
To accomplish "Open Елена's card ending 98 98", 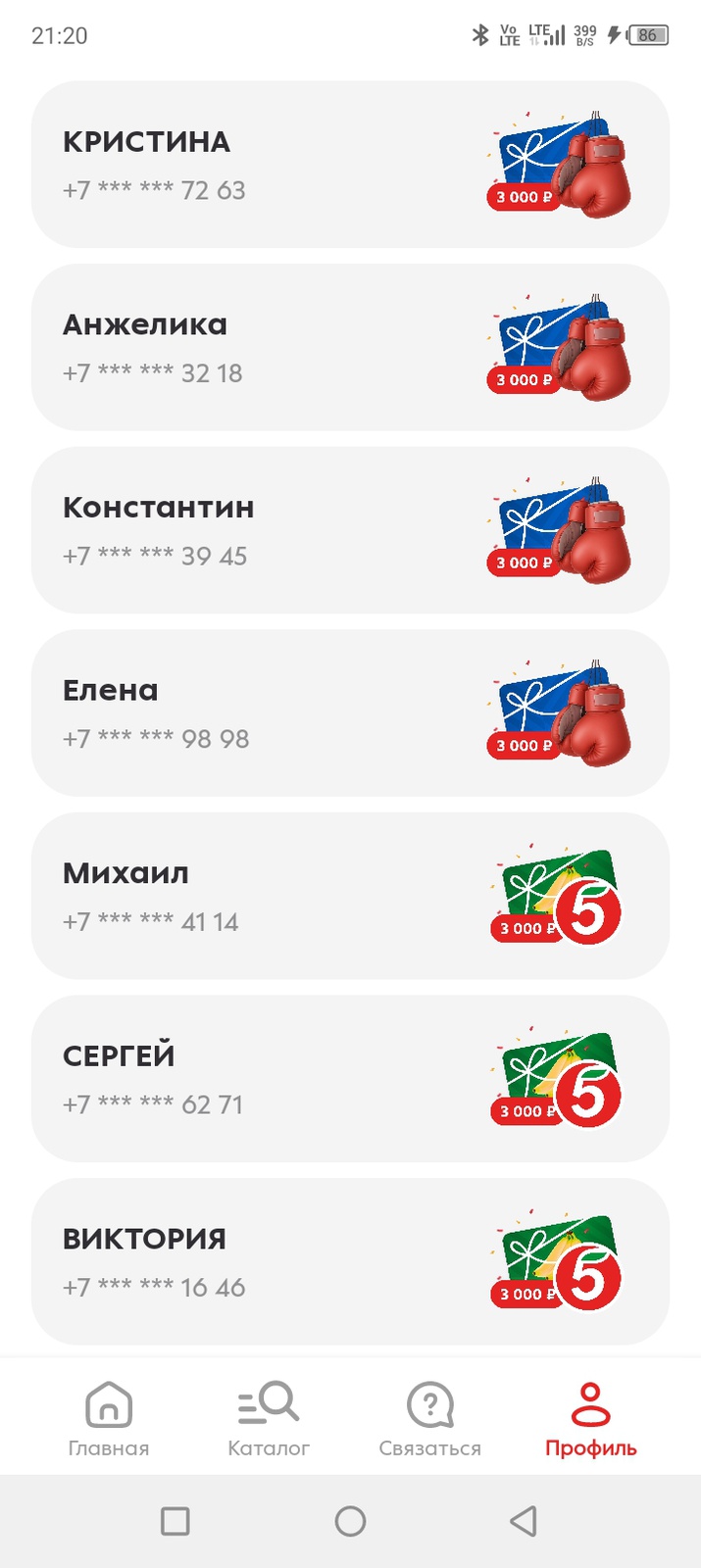I will (x=350, y=712).
